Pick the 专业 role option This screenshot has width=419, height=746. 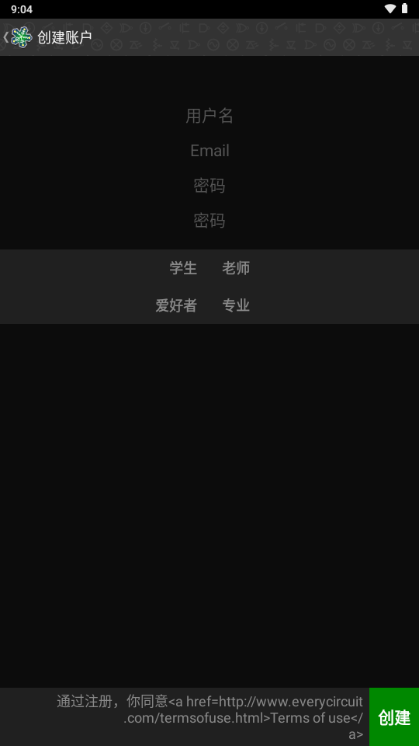point(236,305)
